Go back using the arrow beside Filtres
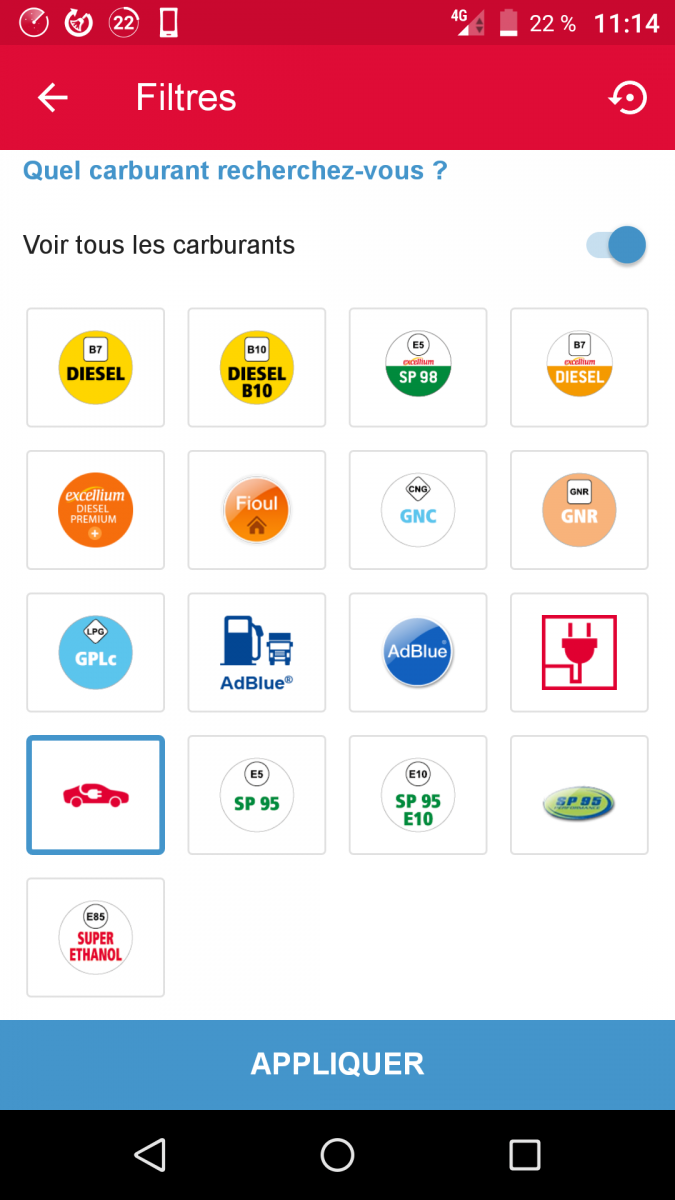 pos(53,97)
